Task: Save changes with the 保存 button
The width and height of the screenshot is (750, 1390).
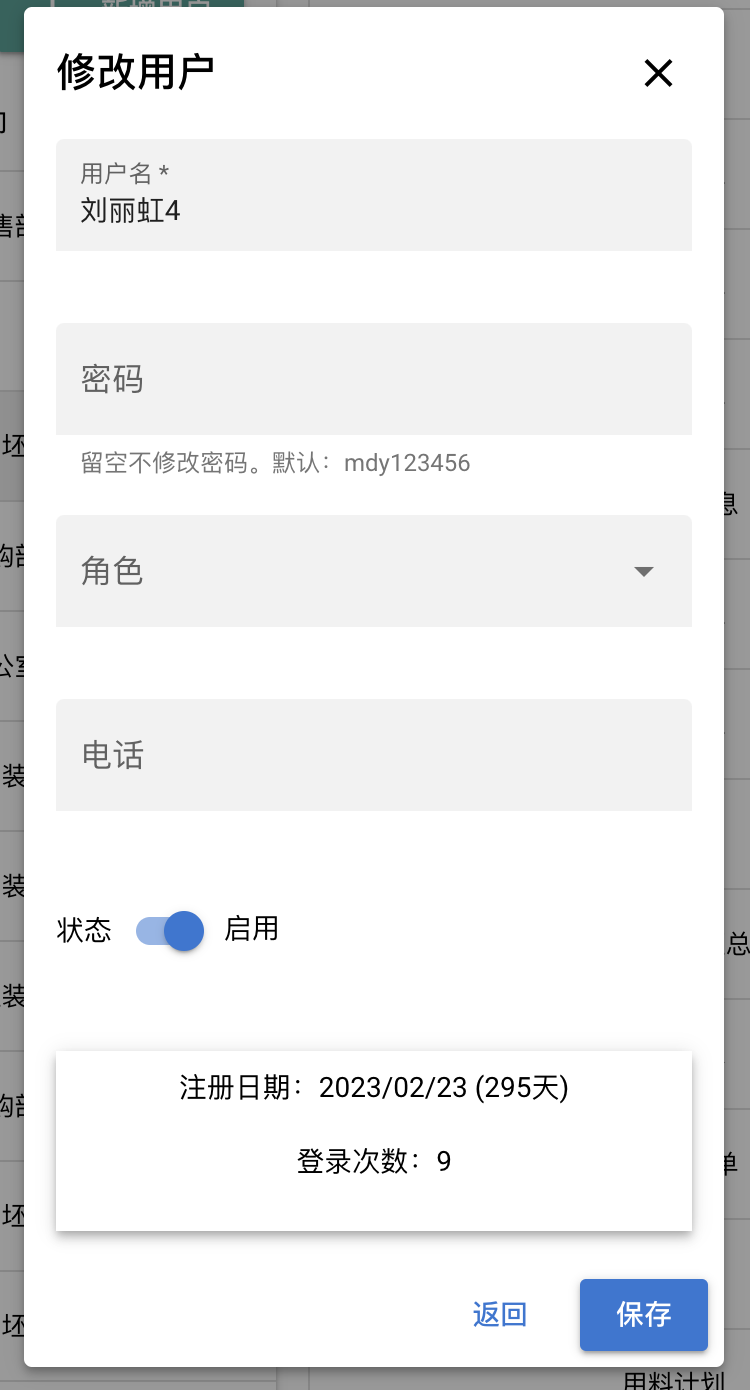Action: click(x=644, y=1314)
